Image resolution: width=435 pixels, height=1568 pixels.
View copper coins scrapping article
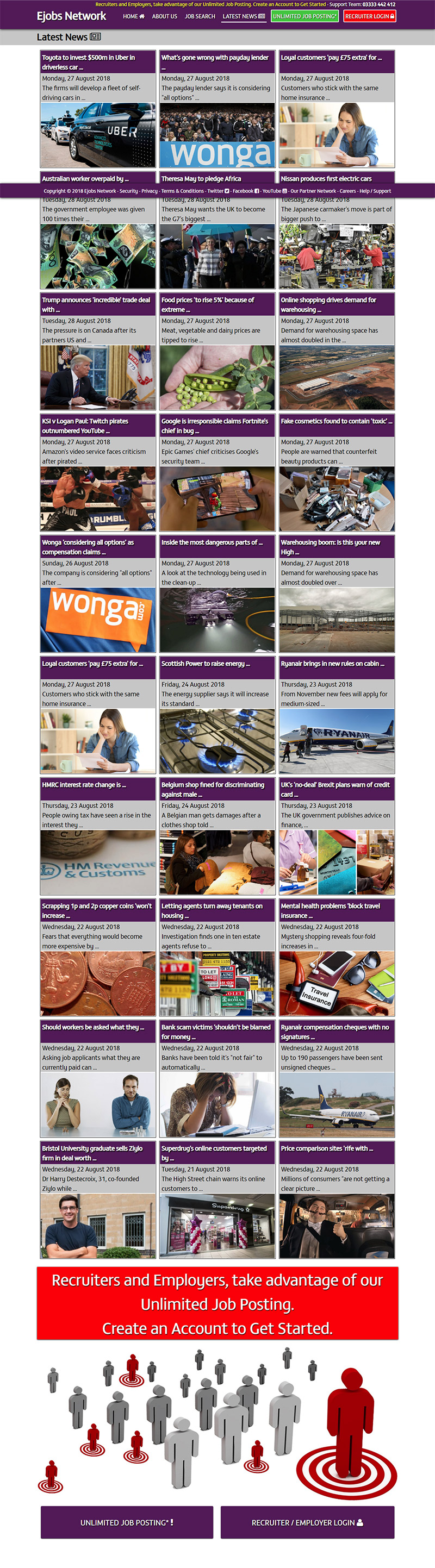click(97, 910)
